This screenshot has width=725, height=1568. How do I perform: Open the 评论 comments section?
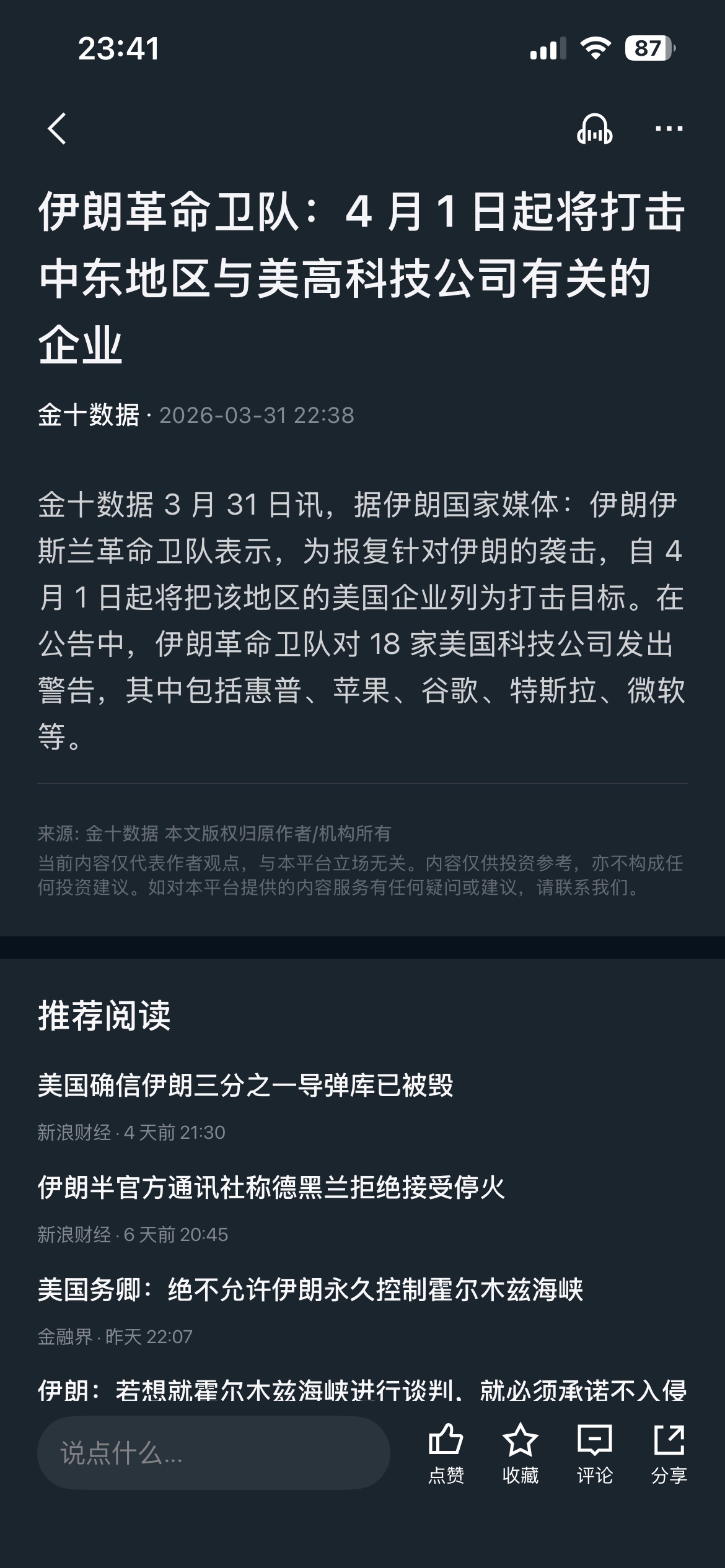[x=594, y=1453]
